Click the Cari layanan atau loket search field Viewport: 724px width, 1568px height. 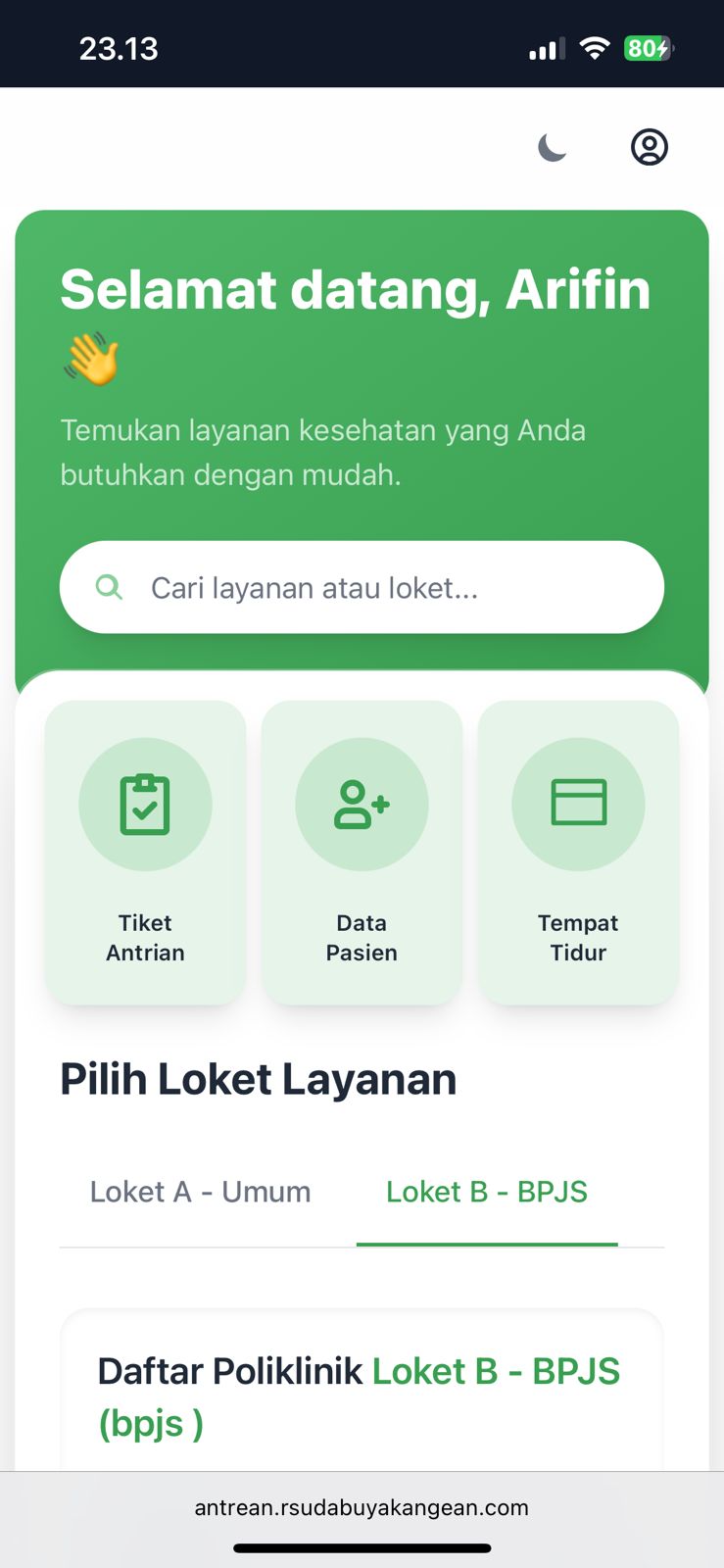362,587
